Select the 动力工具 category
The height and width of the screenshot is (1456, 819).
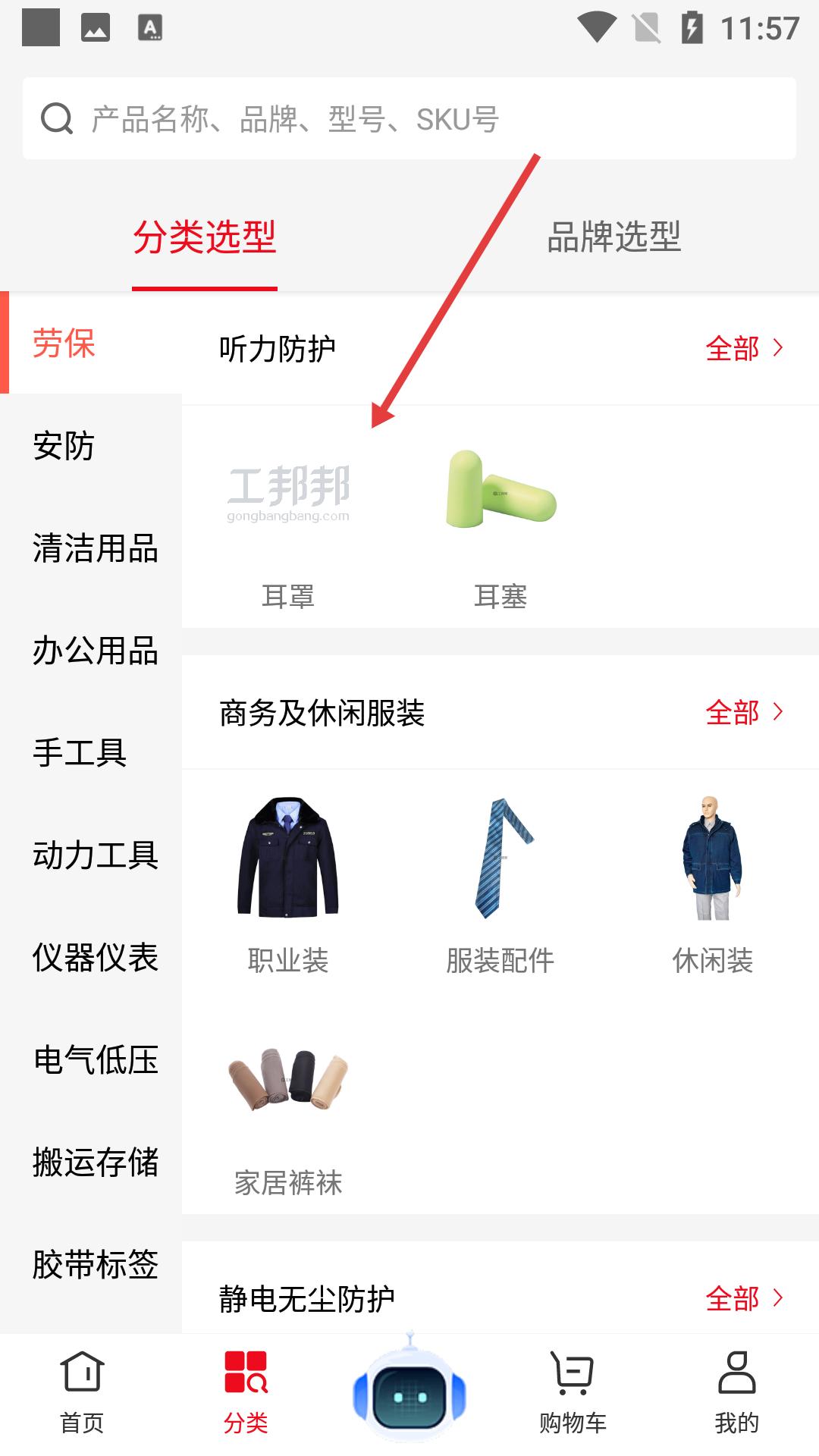coord(95,855)
